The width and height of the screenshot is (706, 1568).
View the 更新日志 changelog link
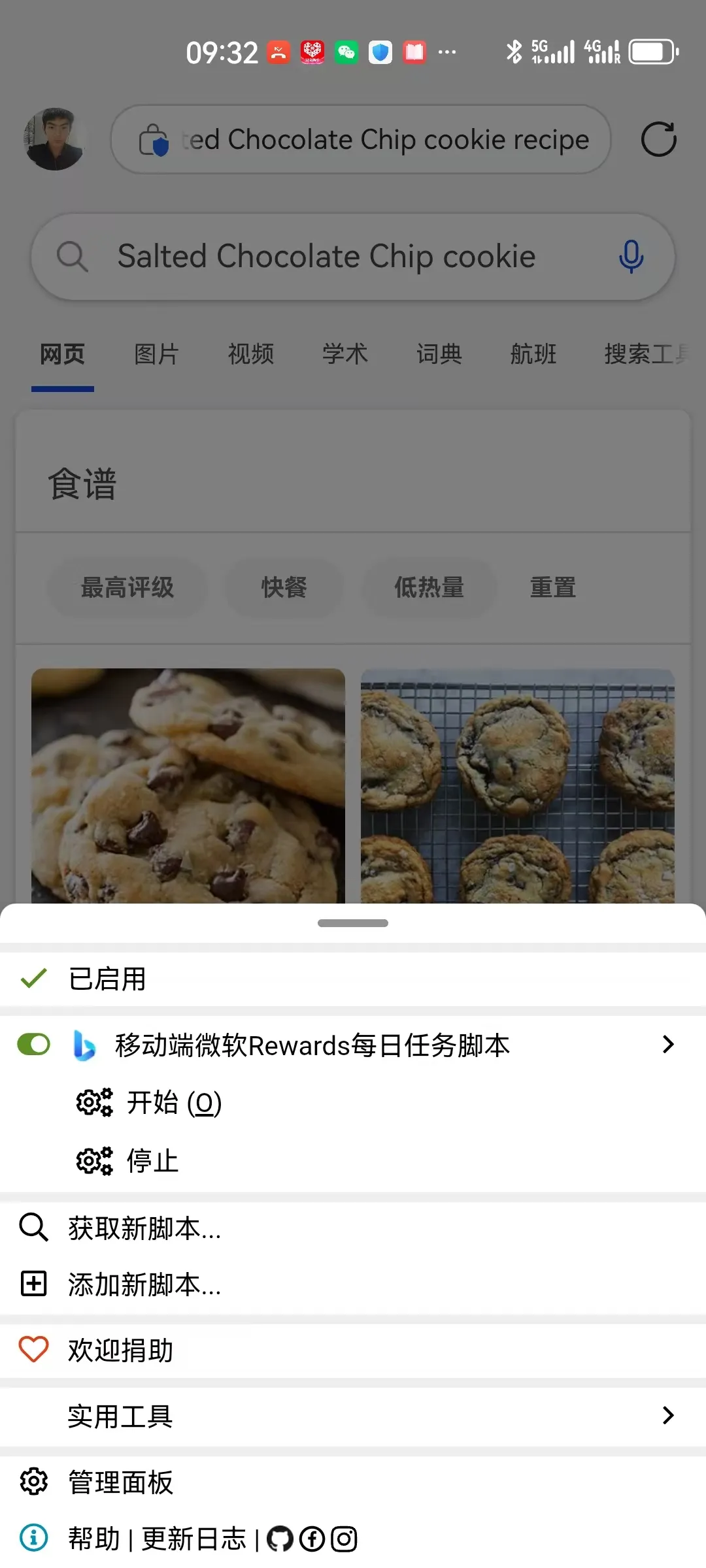(x=193, y=1539)
